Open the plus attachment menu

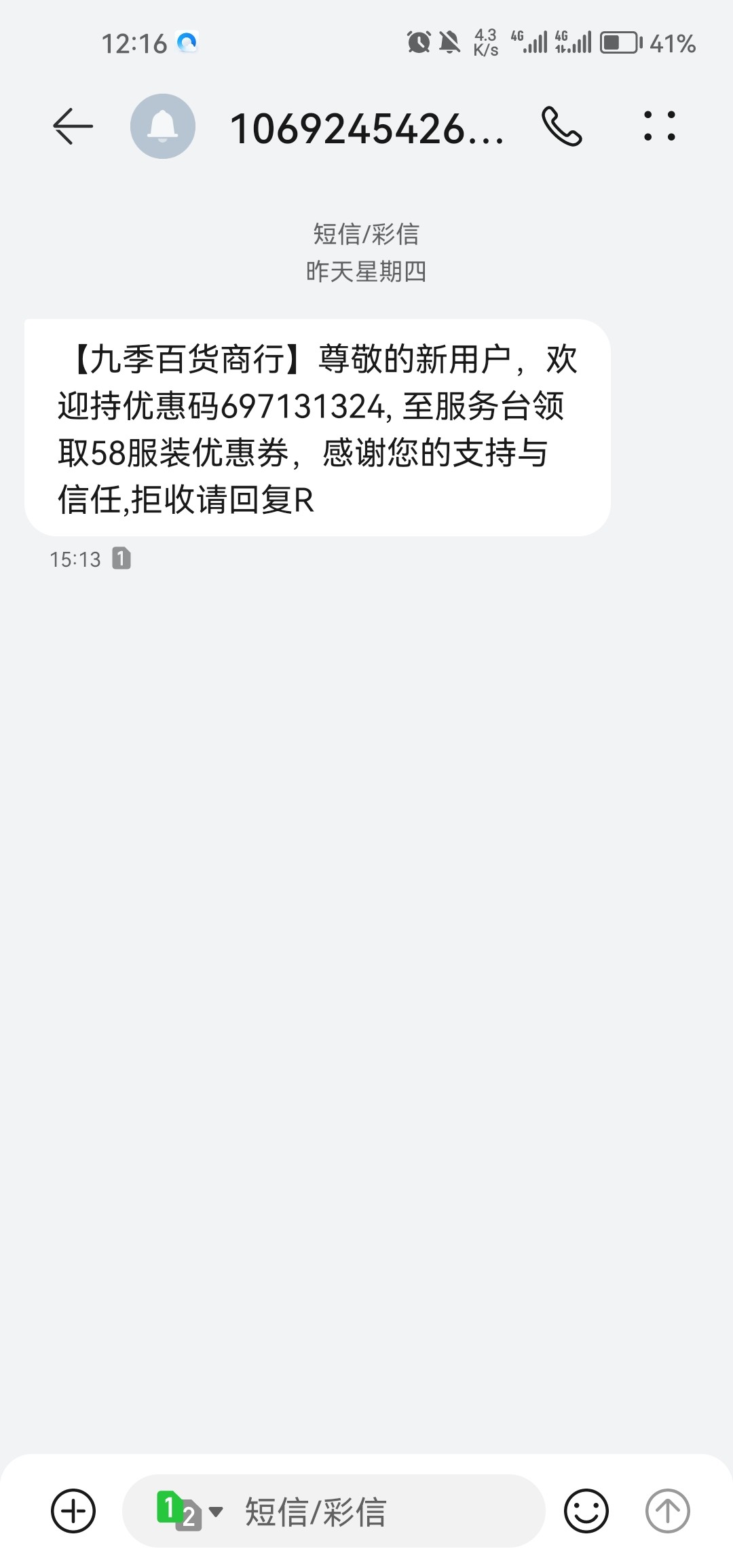[73, 1510]
